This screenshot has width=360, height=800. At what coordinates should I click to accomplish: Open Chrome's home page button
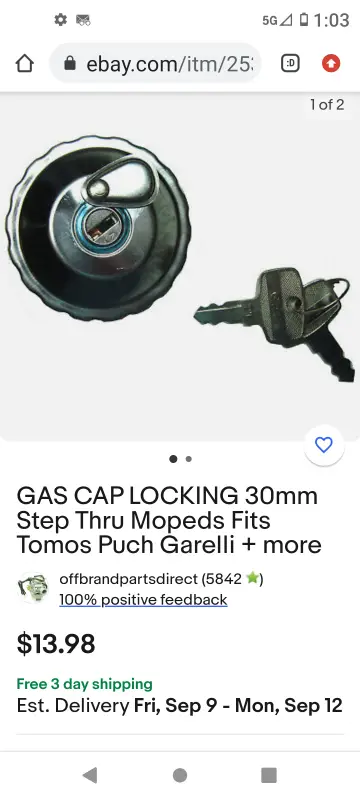pyautogui.click(x=24, y=64)
